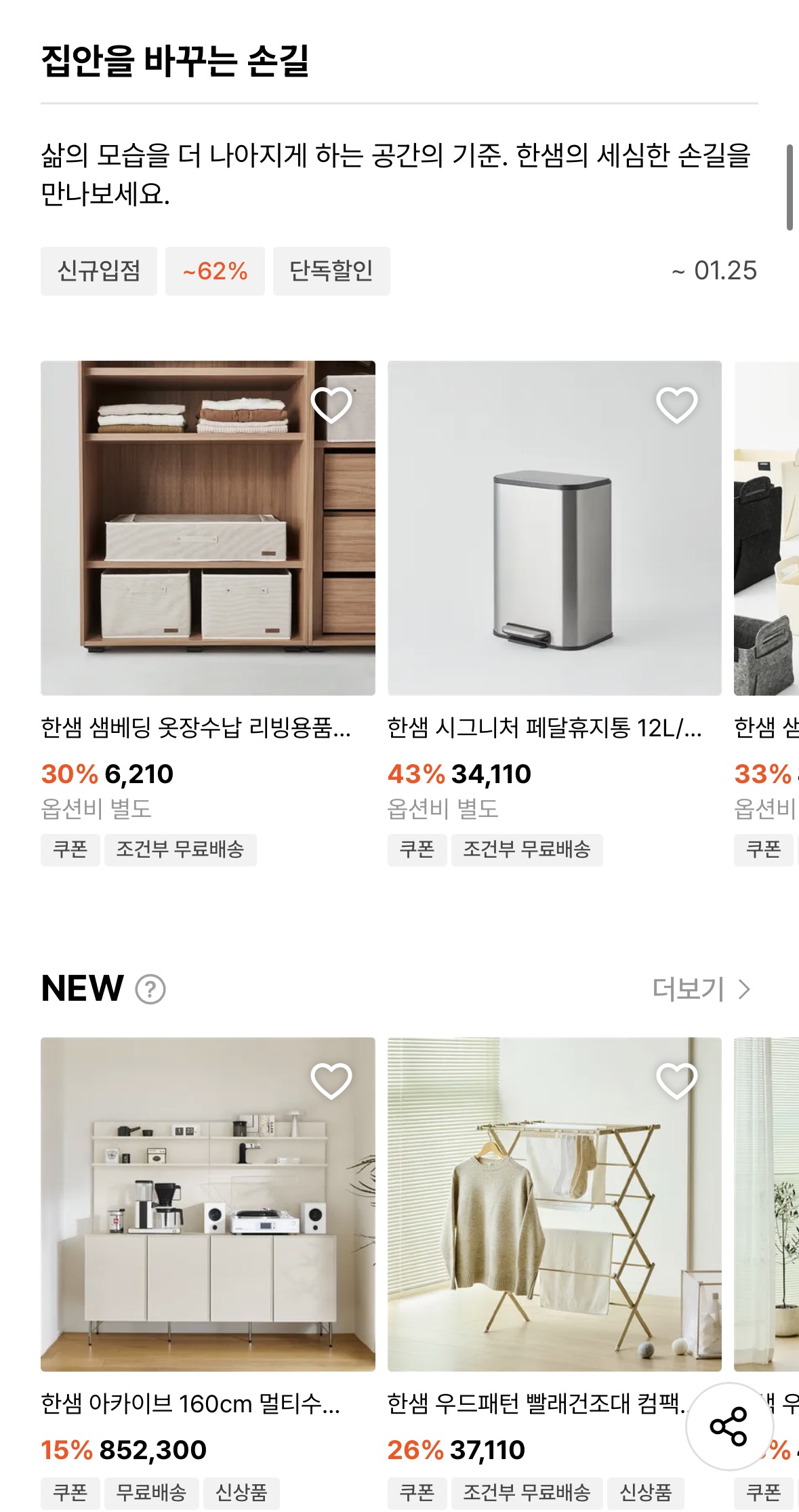Like the 한샘 샘베딩 옷장수납 product
The width and height of the screenshot is (799, 1512).
pos(331,405)
